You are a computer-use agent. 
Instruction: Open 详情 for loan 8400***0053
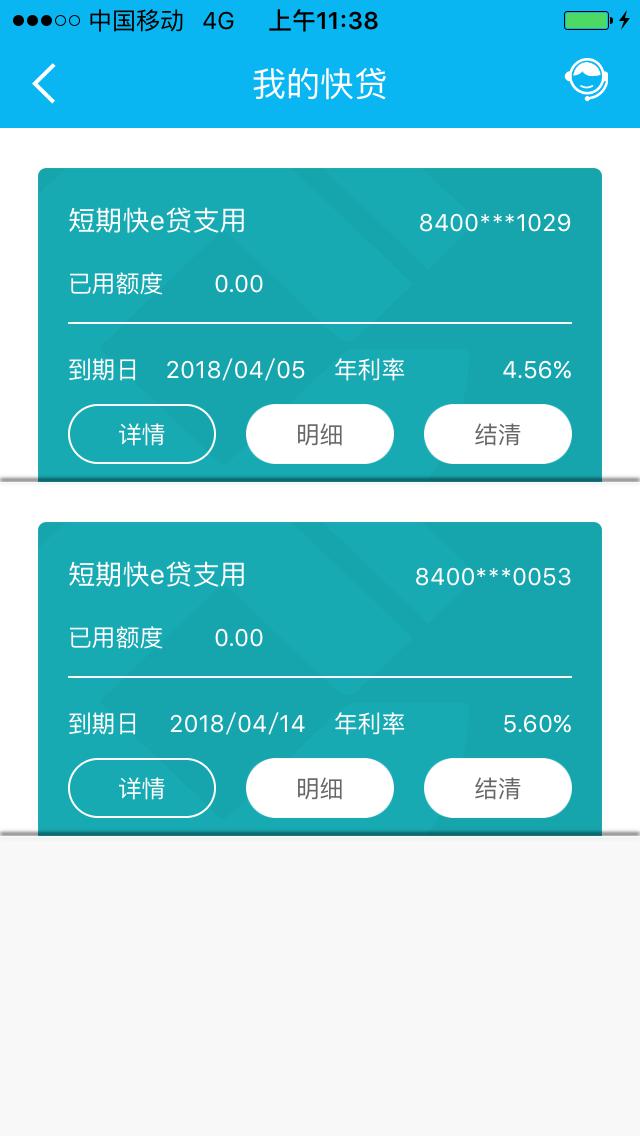142,788
